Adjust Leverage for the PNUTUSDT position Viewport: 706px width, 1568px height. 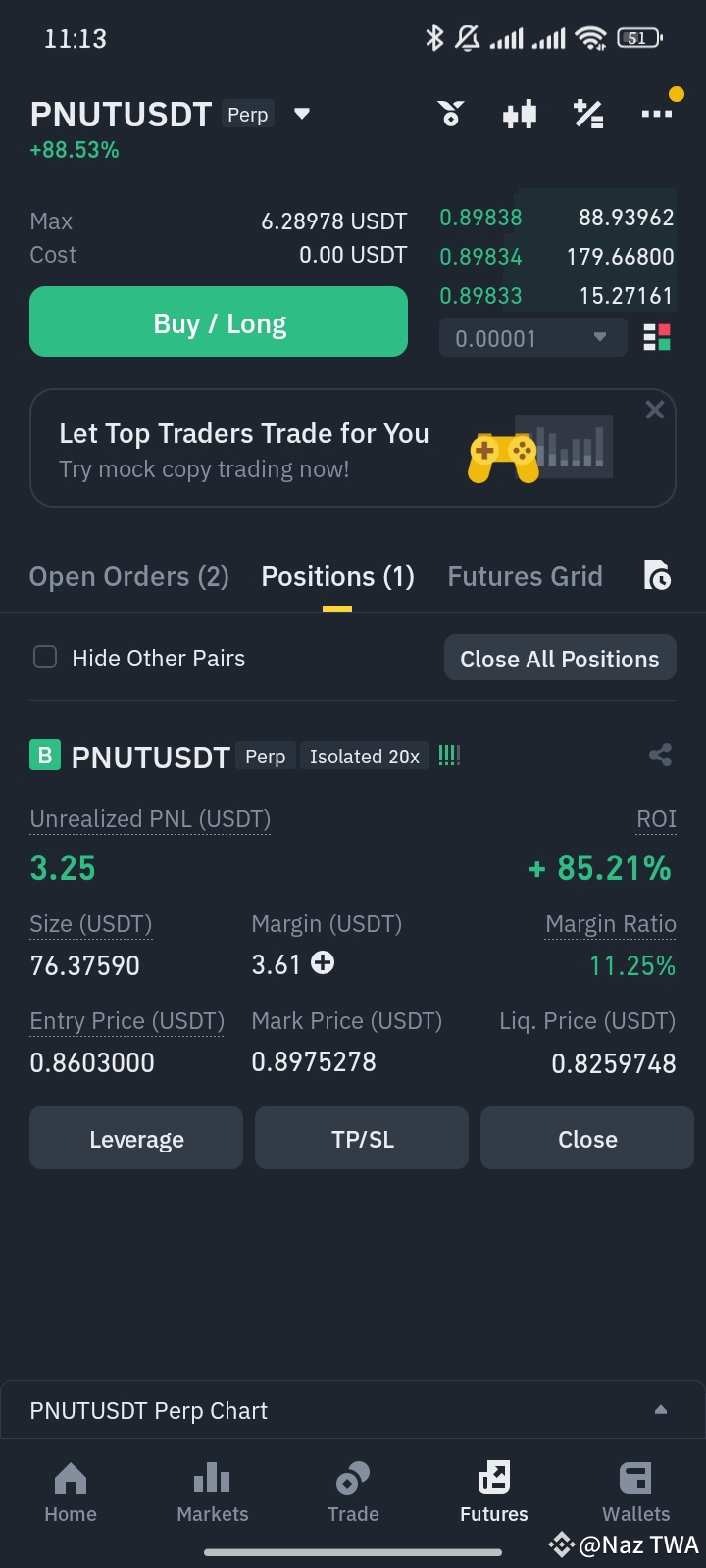click(135, 1138)
